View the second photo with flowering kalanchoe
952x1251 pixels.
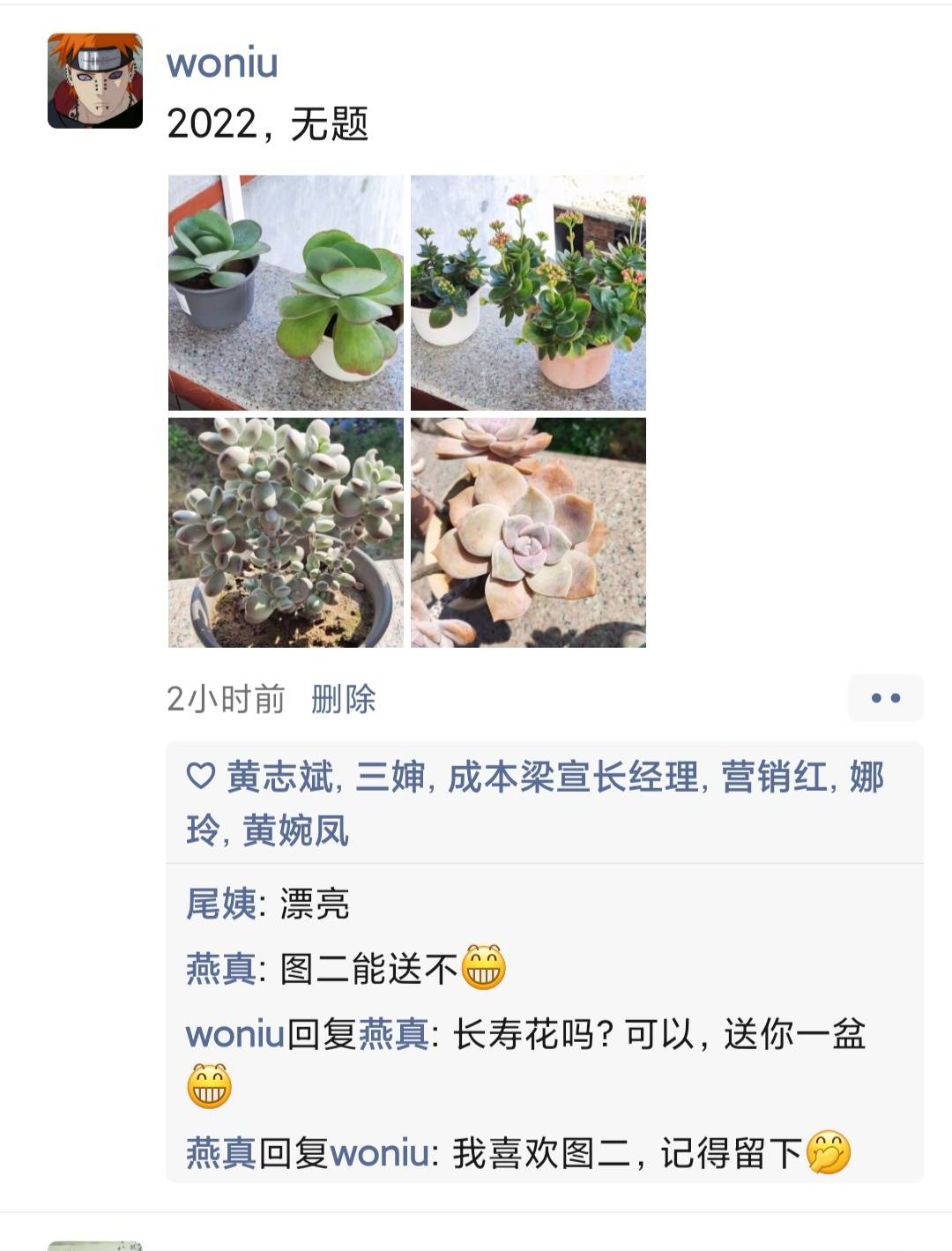tap(528, 293)
